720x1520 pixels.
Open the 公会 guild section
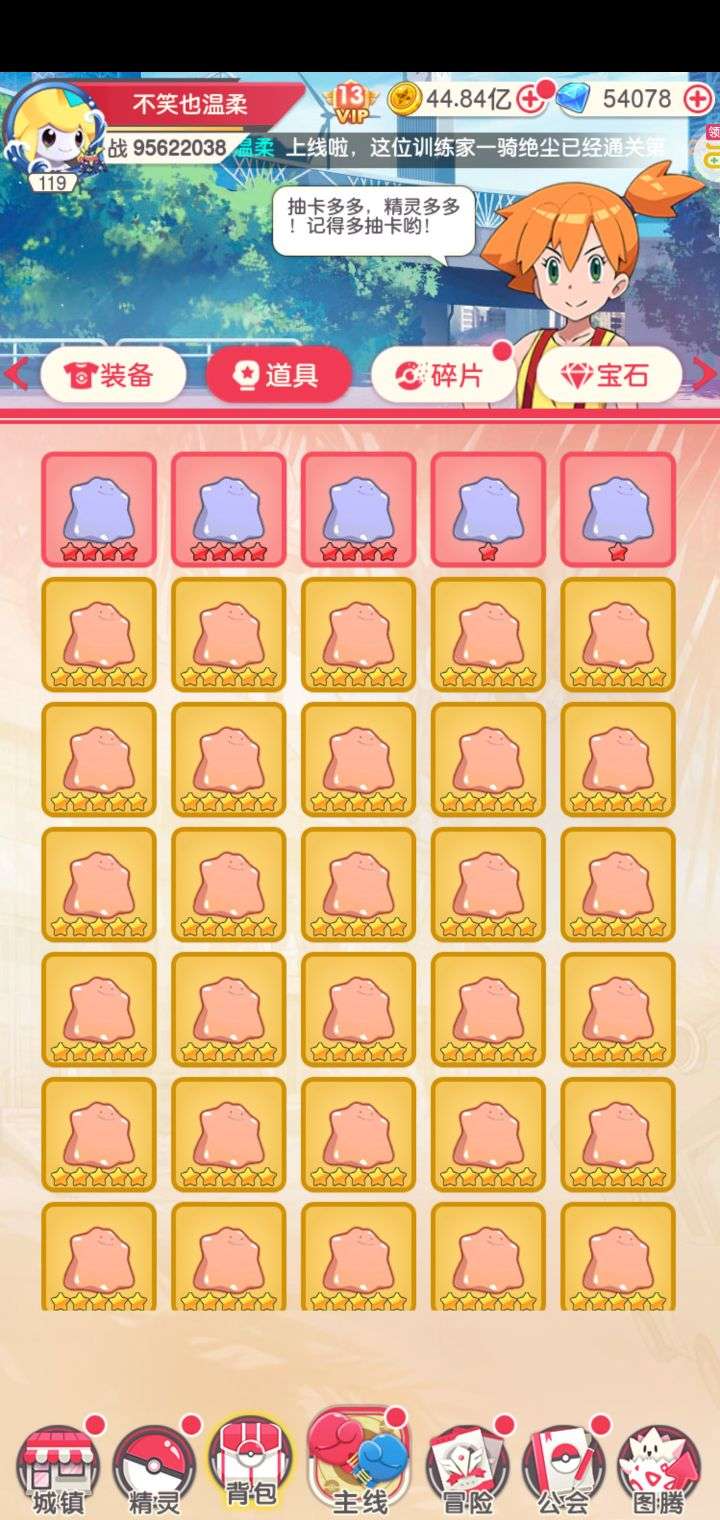coord(563,1470)
